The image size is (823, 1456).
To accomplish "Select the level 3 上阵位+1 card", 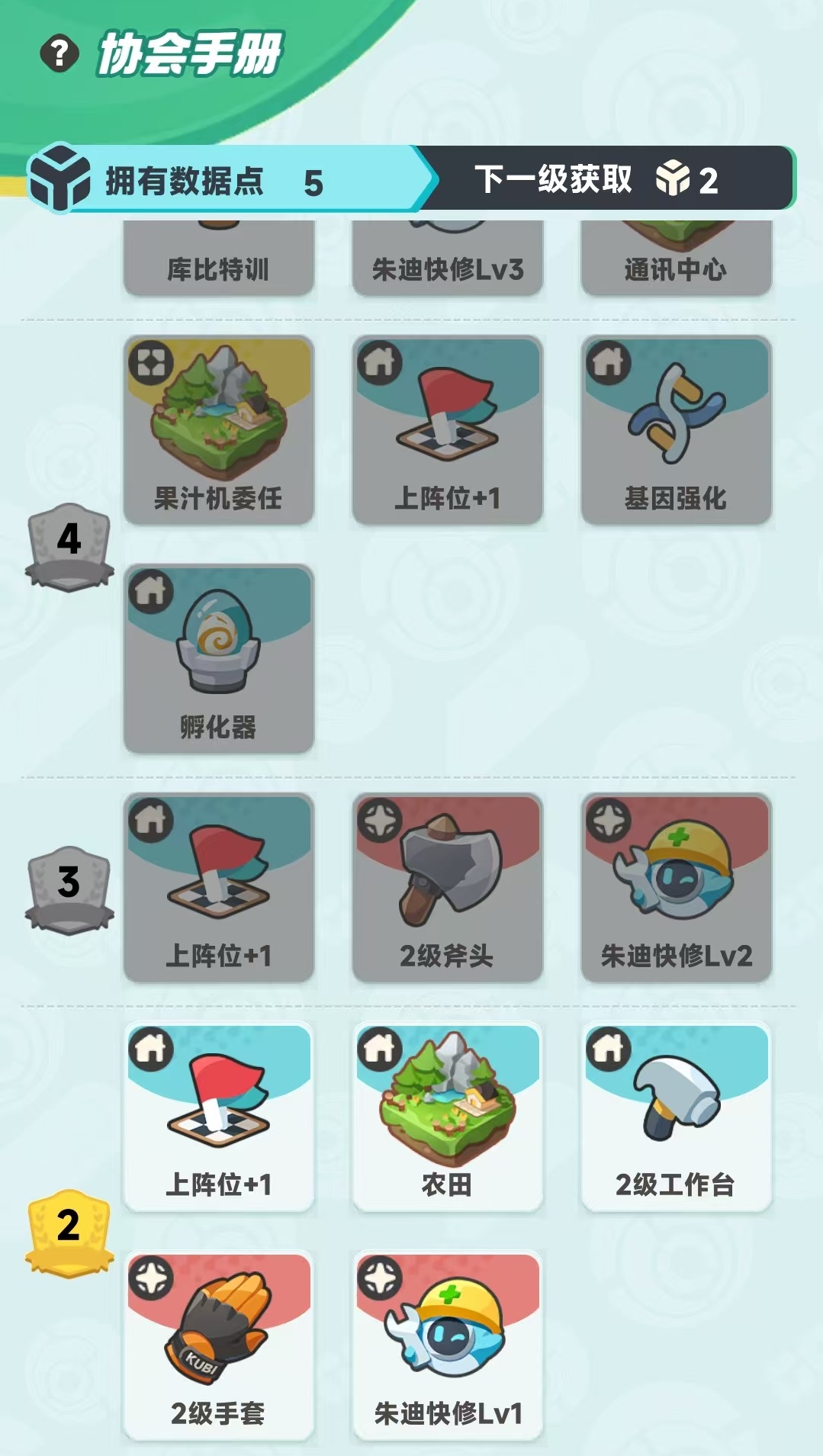I will 219,888.
